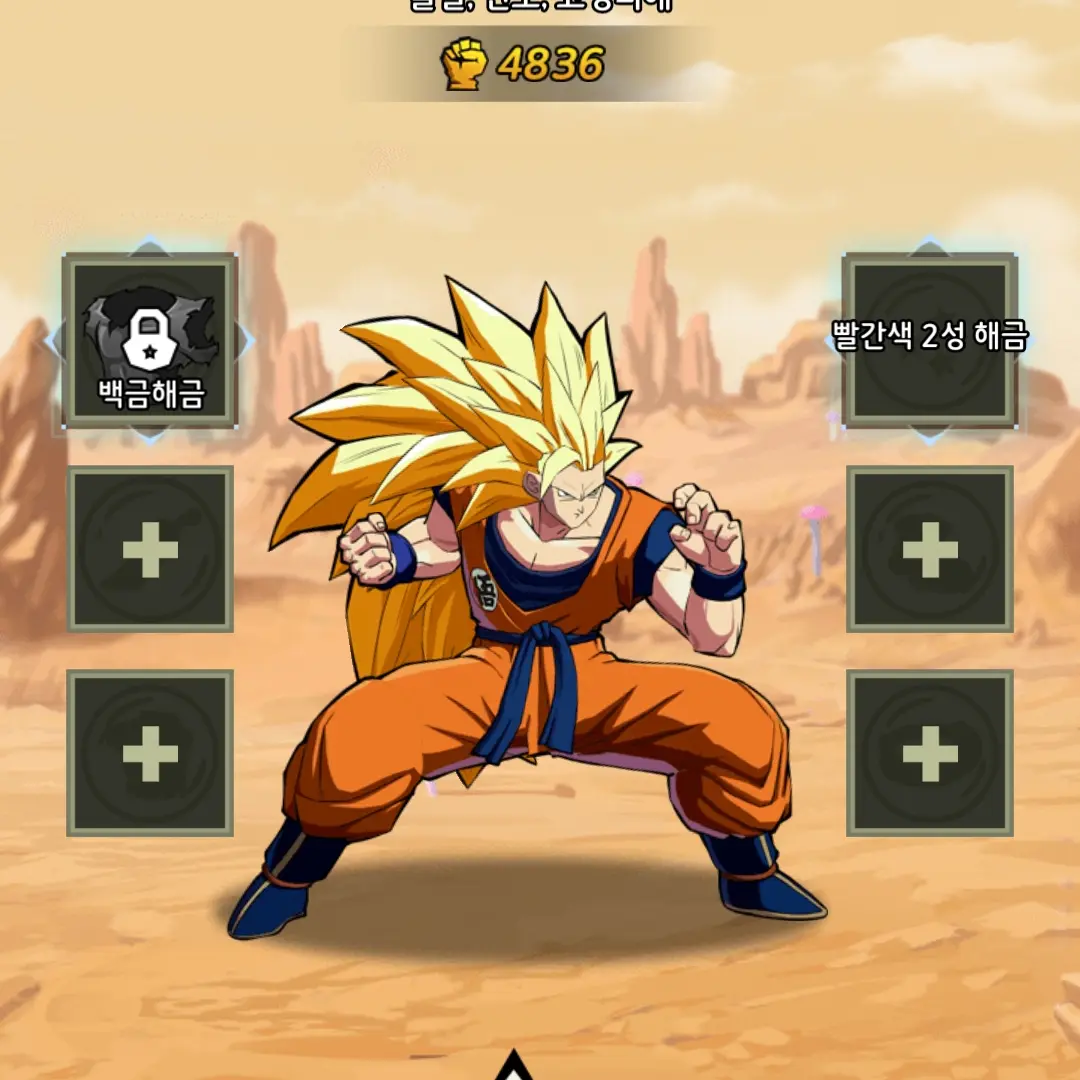Viewport: 1080px width, 1080px height.
Task: Expand the panel with the up arrow
Action: coord(512,1064)
